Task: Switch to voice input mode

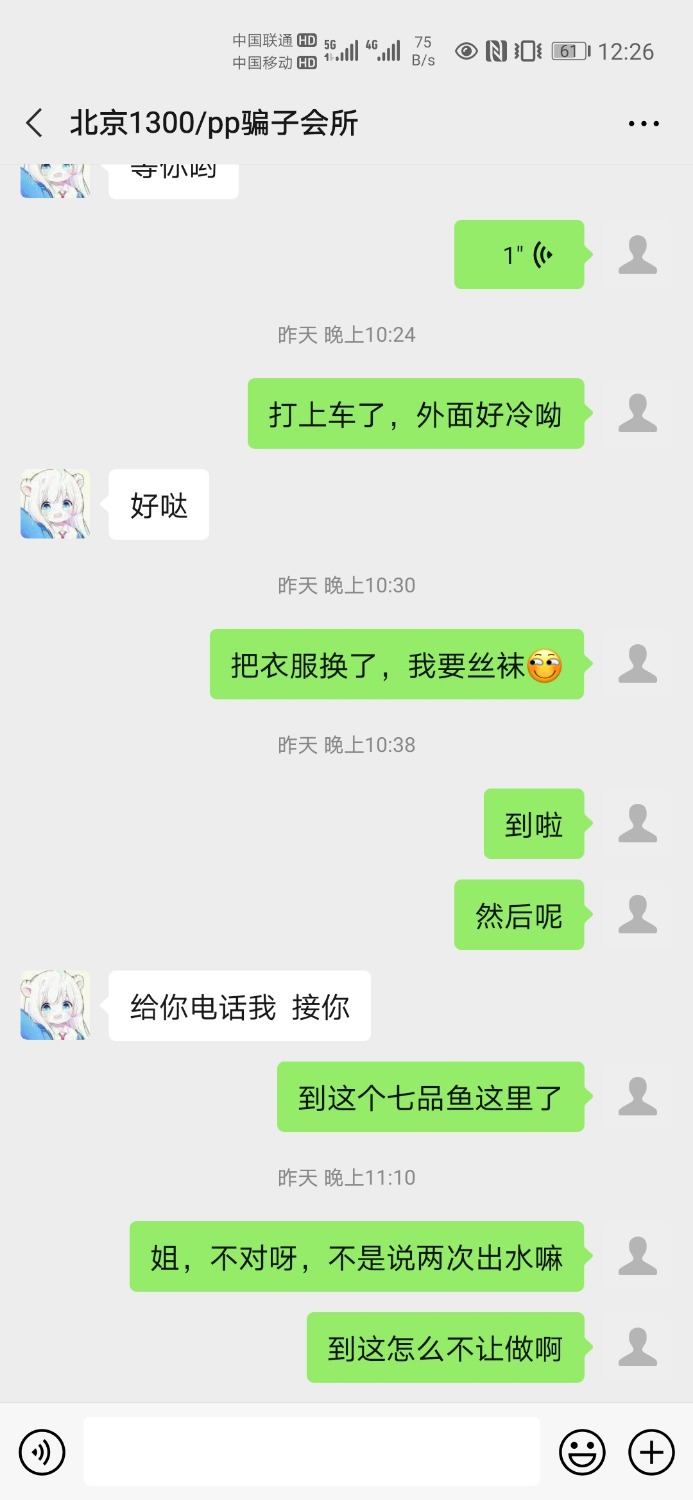Action: pos(42,1451)
